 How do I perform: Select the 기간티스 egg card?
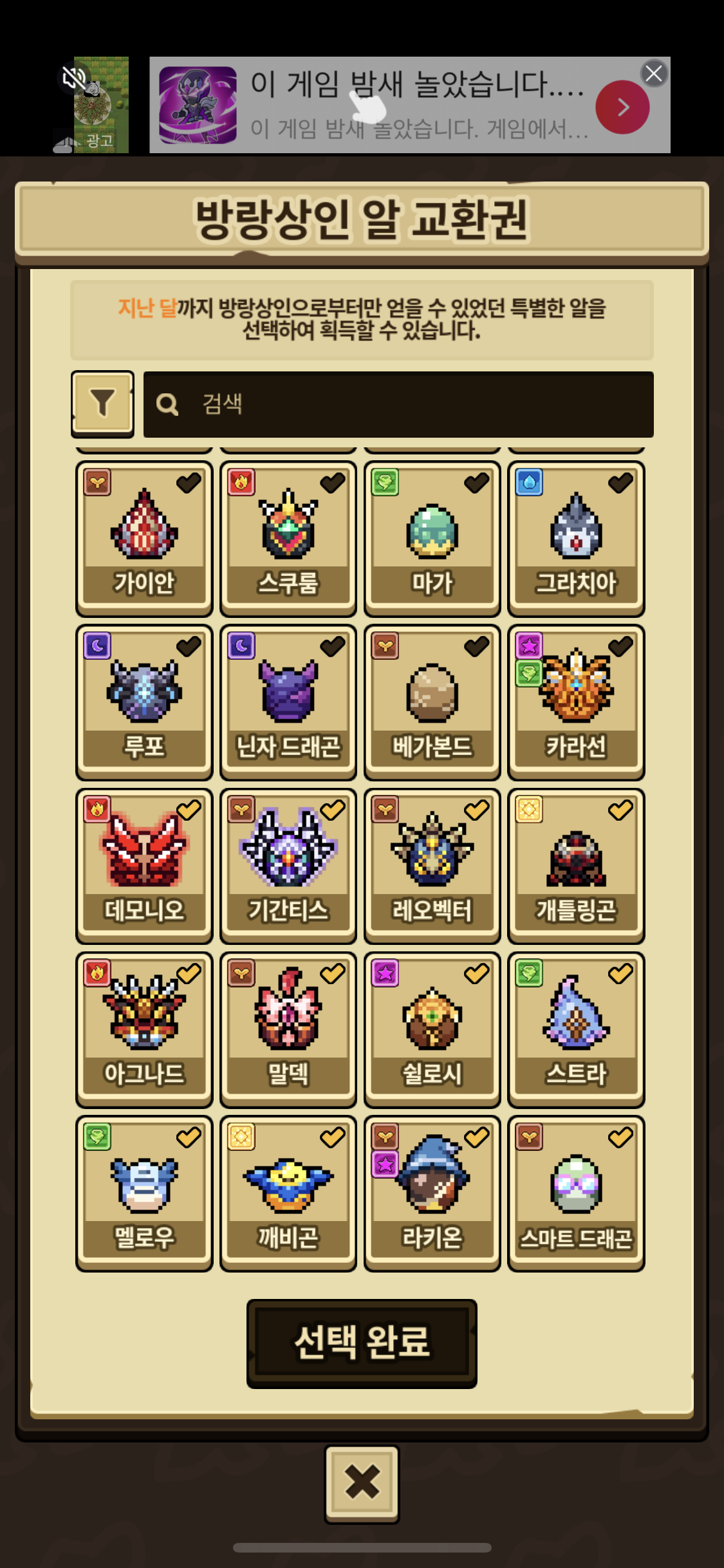288,866
